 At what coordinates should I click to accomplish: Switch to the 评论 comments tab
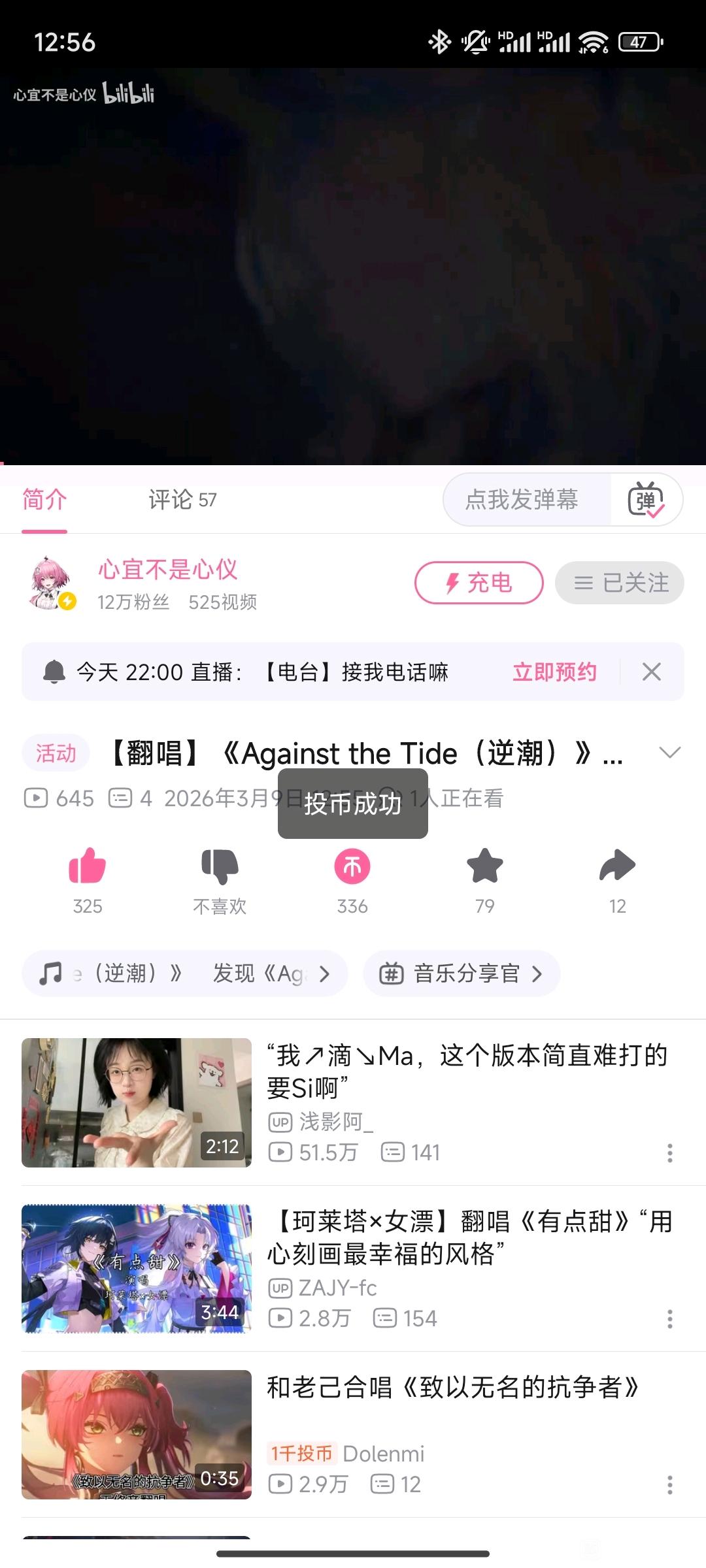click(182, 500)
